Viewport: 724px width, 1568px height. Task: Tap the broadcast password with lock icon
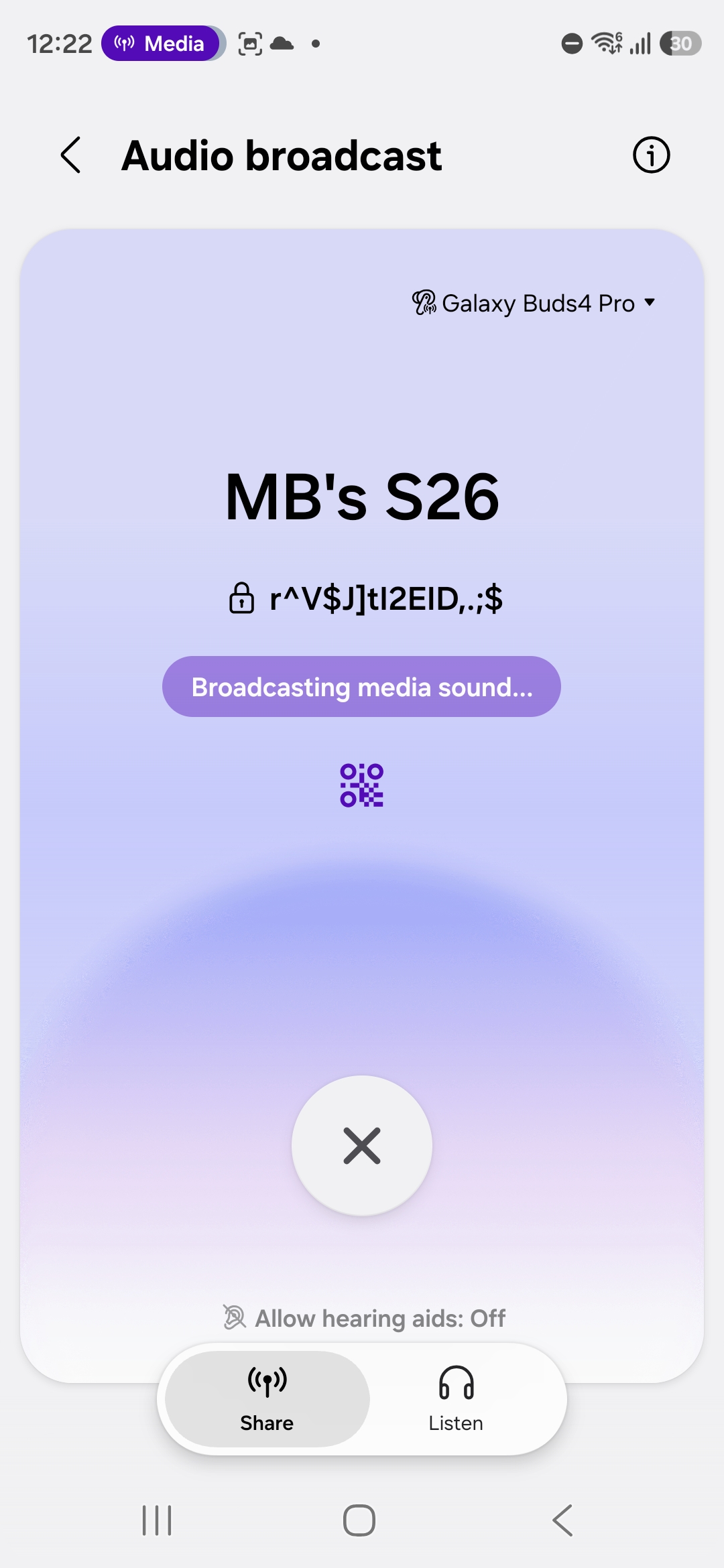coord(366,598)
